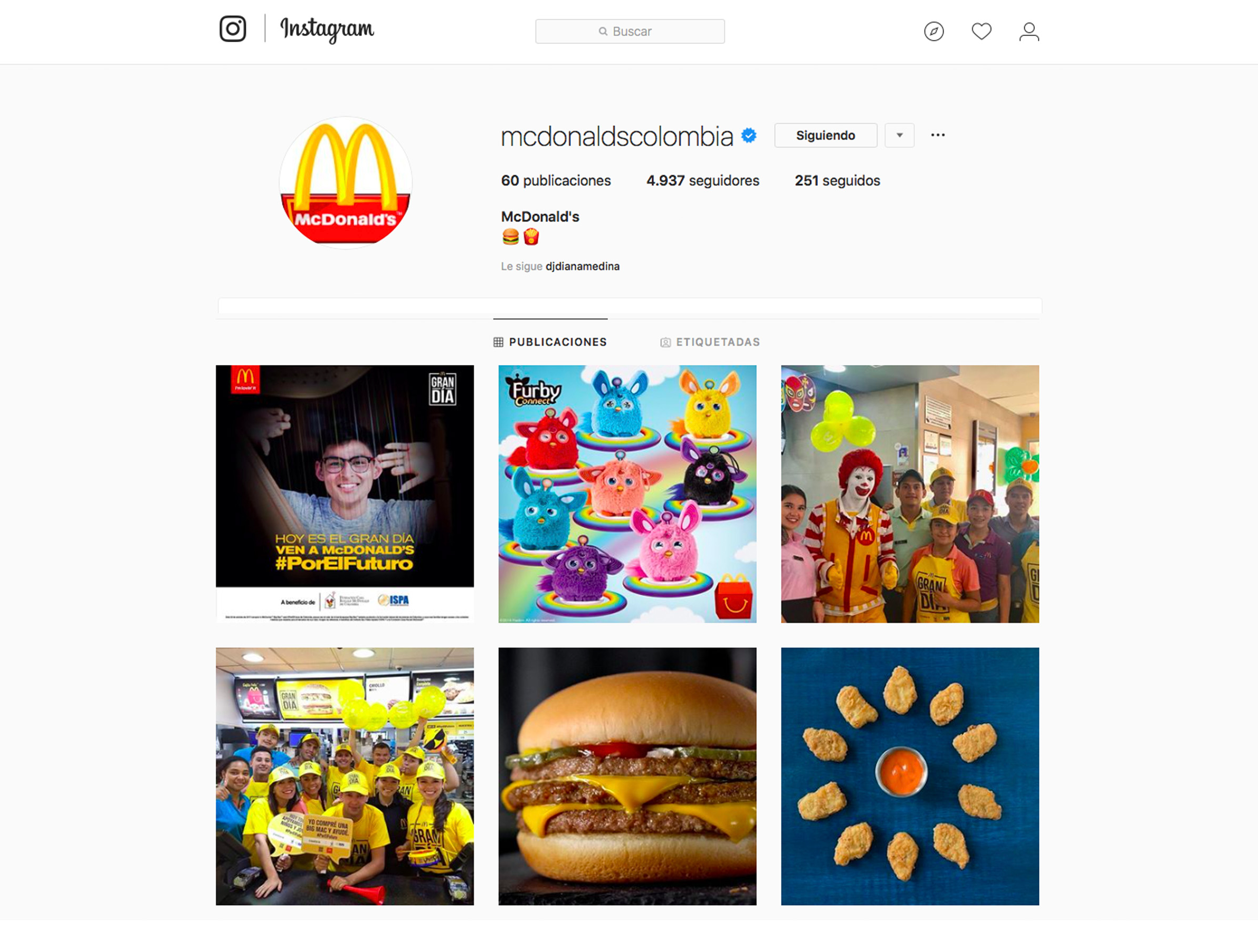Open the Furby Connect post

(x=627, y=494)
